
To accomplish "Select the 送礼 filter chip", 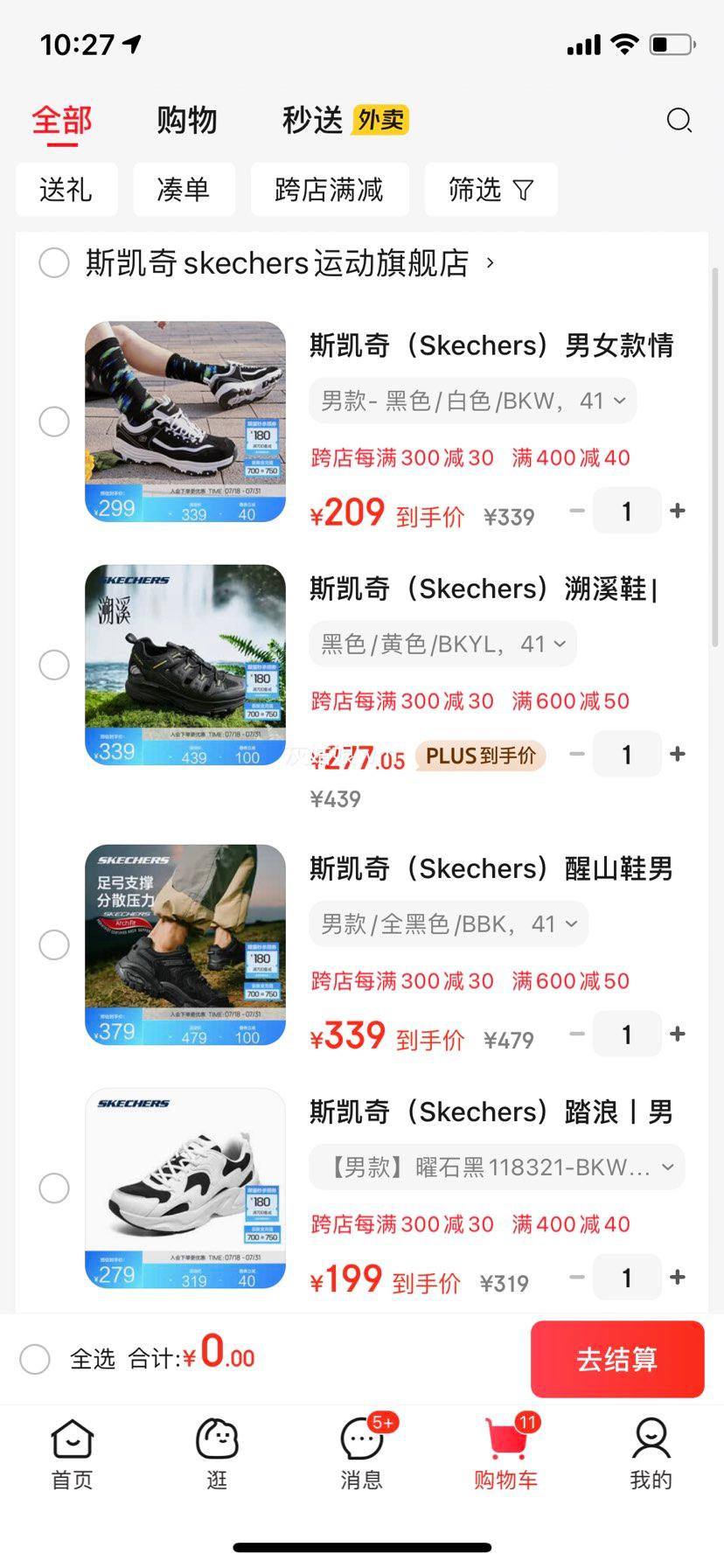I will click(x=66, y=189).
